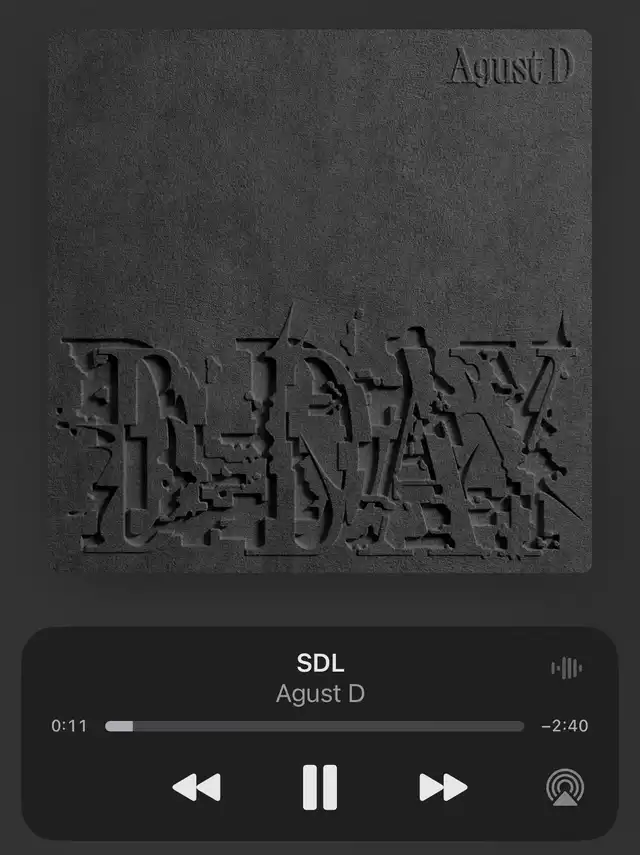Pause the song SDL

pyautogui.click(x=320, y=787)
